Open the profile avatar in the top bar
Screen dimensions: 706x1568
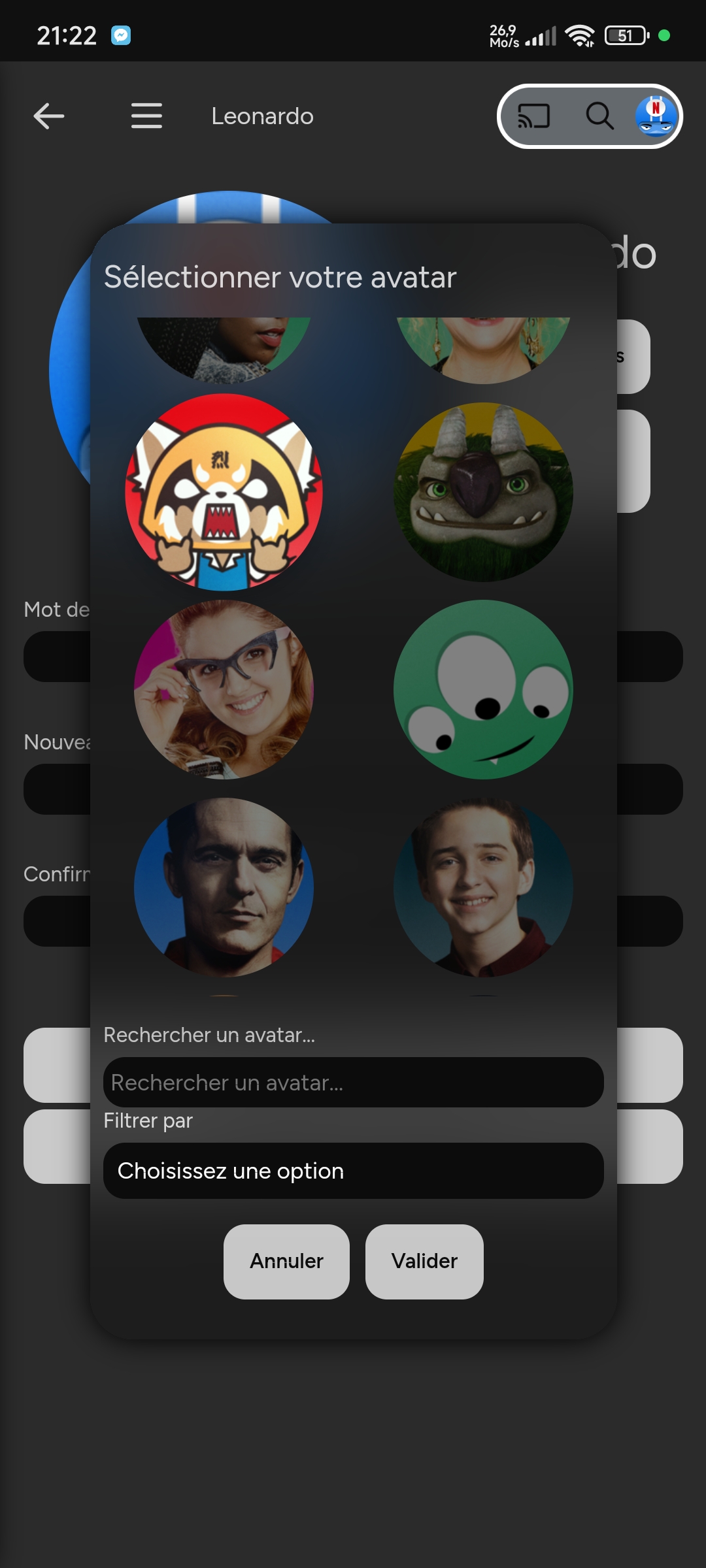pos(656,116)
